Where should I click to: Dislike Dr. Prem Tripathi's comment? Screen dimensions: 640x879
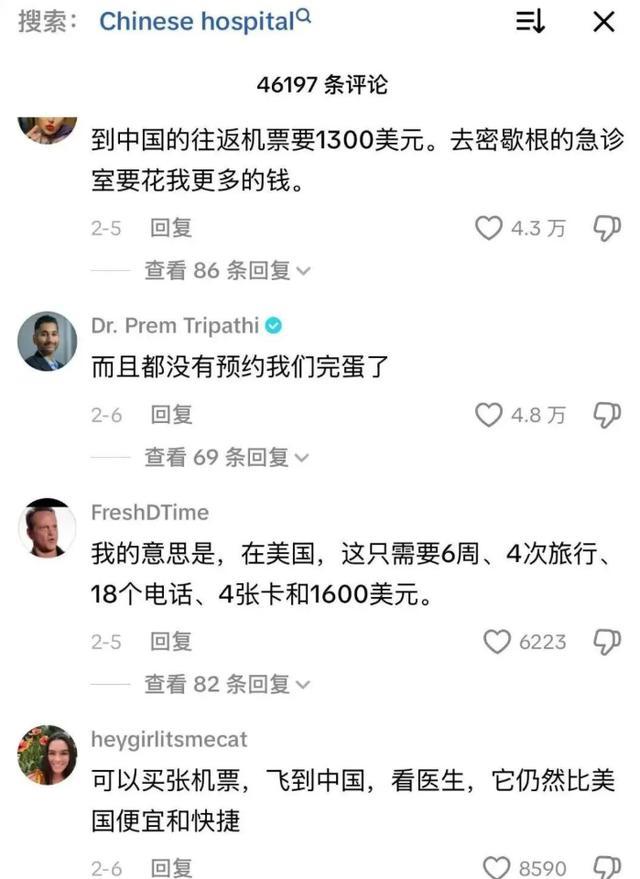(607, 415)
